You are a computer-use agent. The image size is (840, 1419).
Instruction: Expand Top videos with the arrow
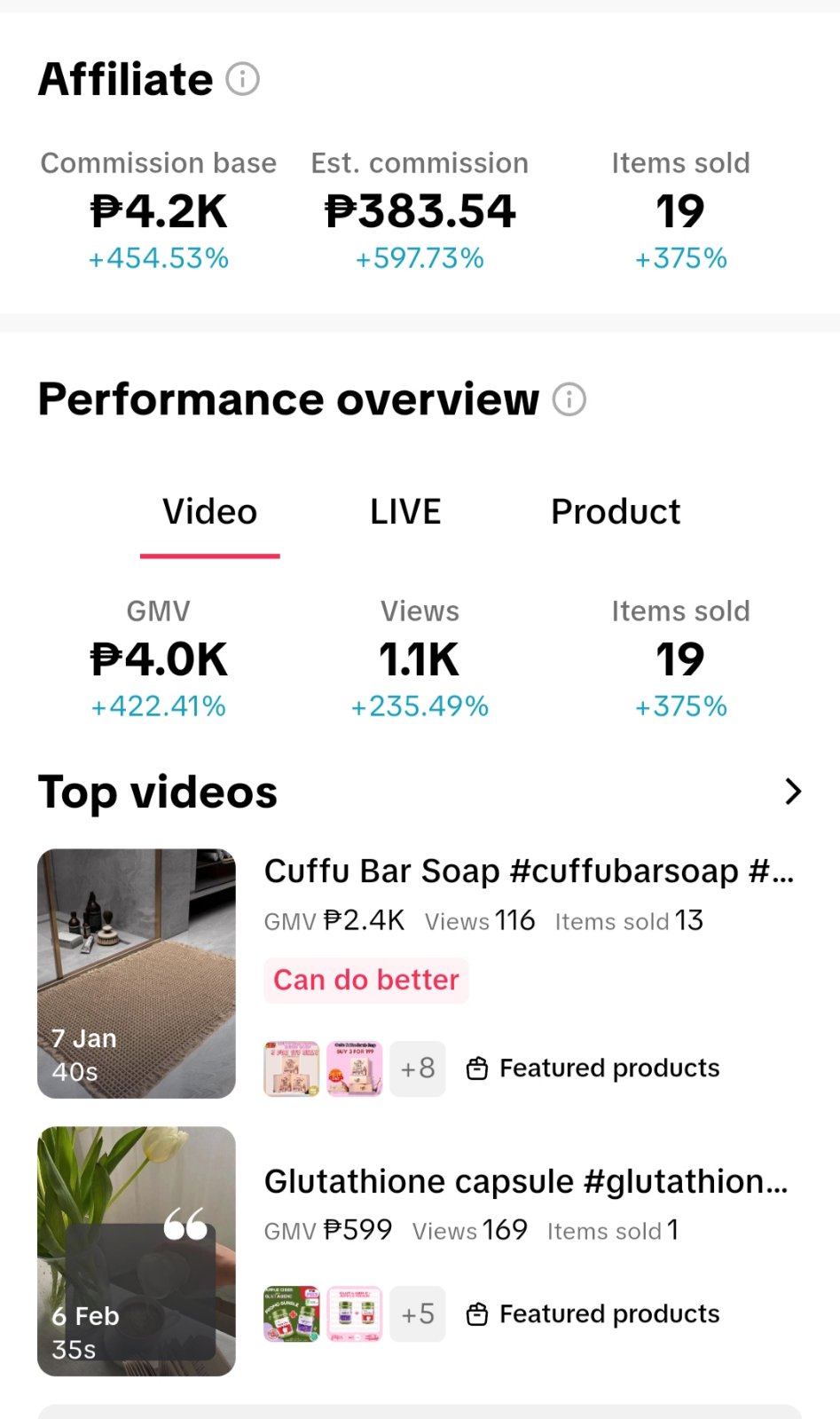793,791
